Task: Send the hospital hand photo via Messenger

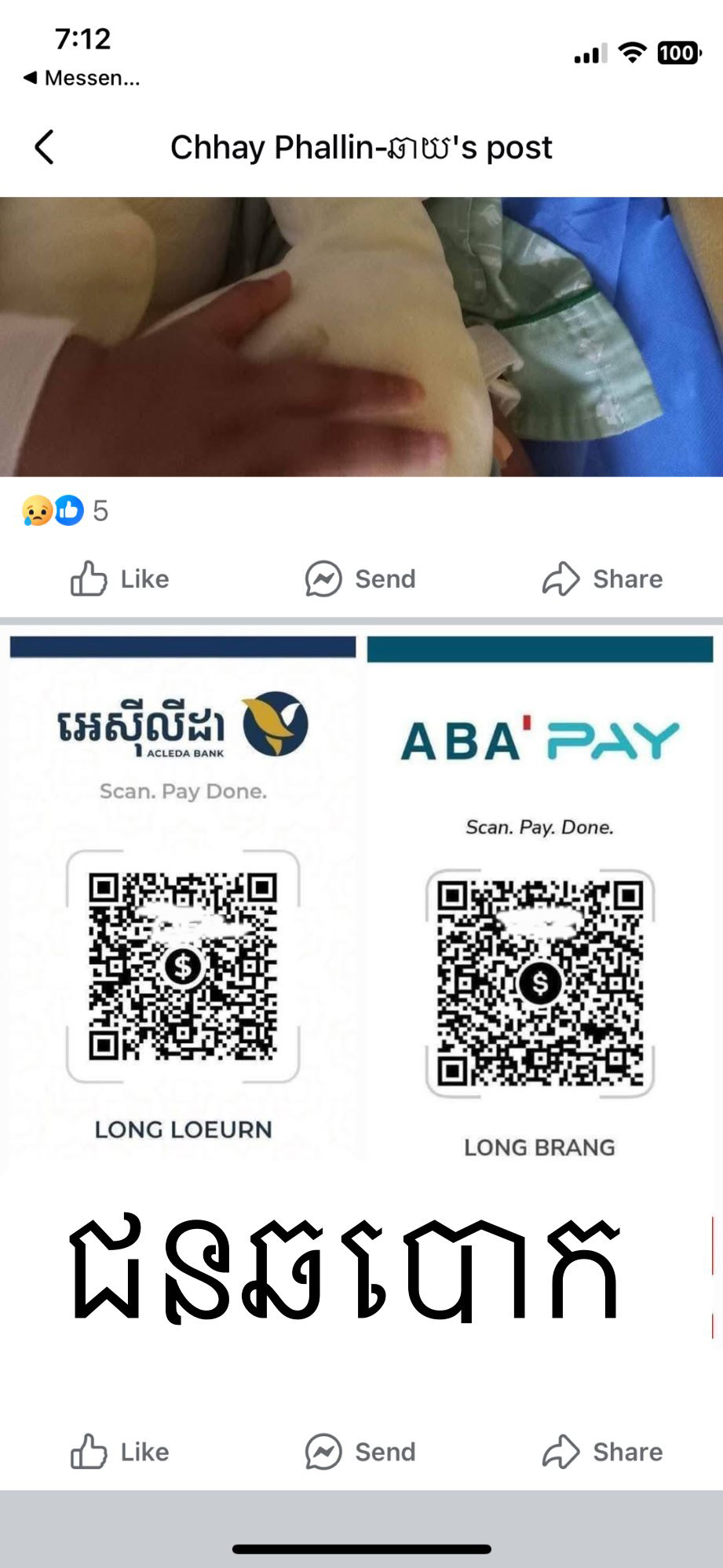Action: 360,579
